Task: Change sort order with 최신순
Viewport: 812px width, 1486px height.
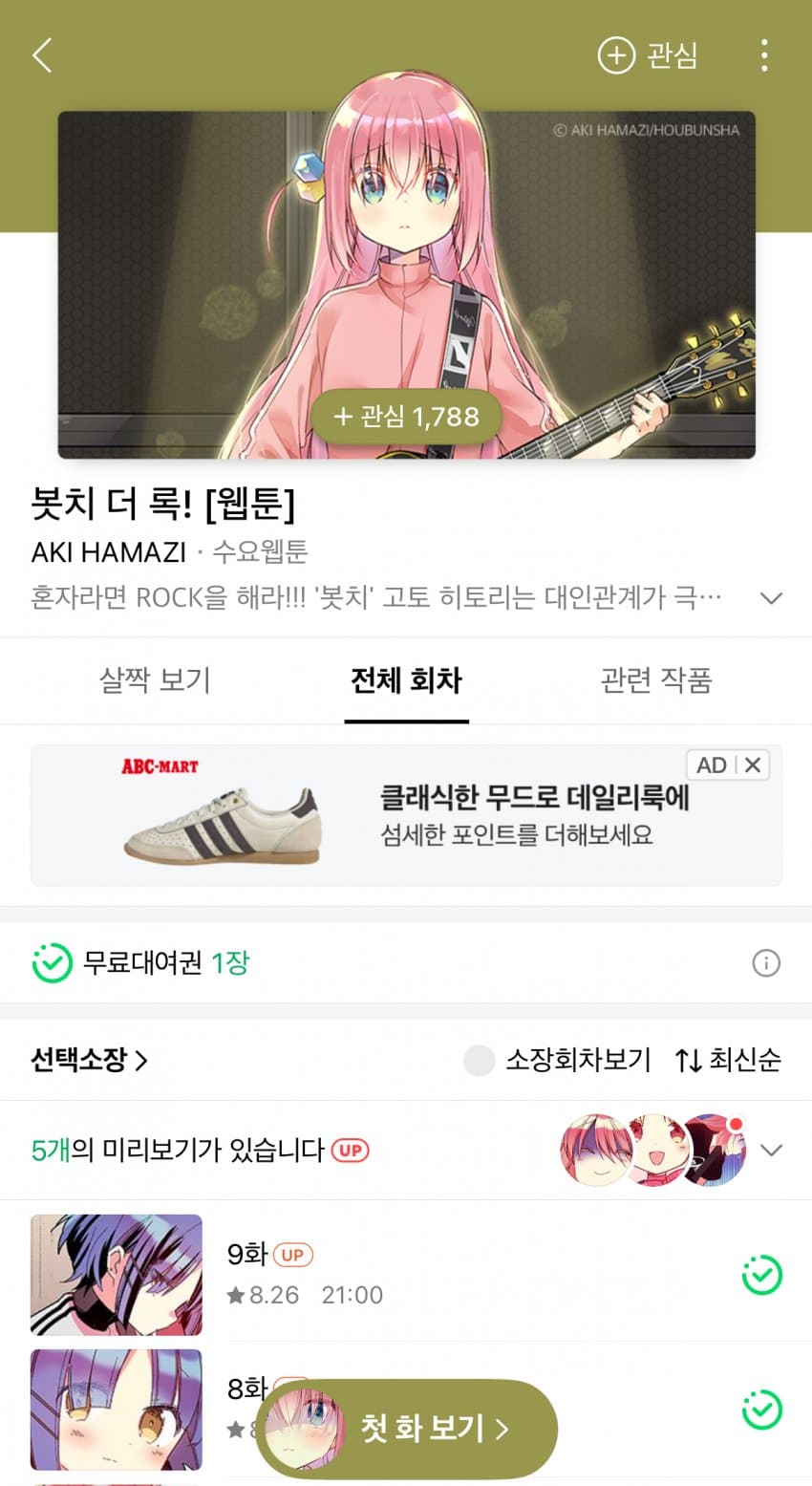Action: pyautogui.click(x=728, y=1060)
